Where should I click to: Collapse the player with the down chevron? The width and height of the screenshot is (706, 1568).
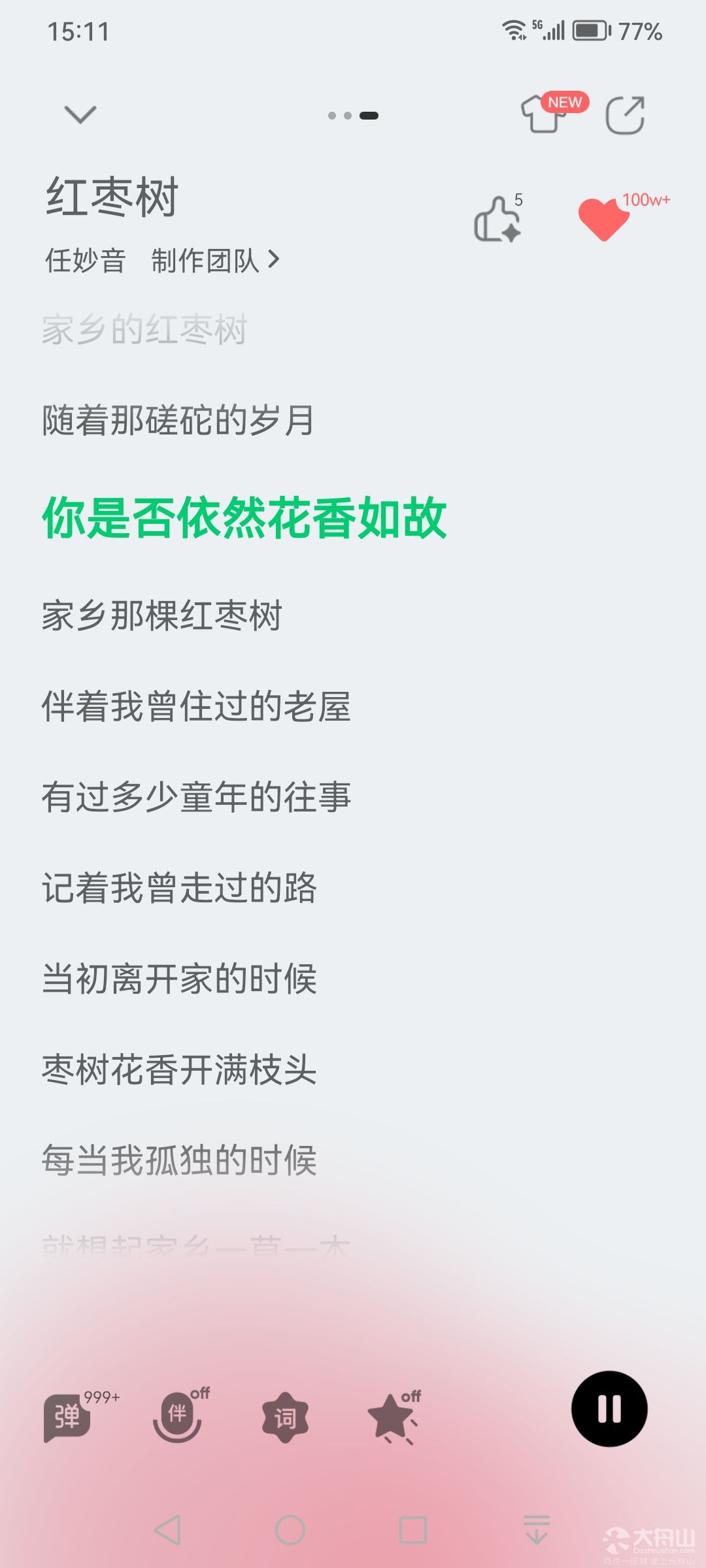coord(80,114)
